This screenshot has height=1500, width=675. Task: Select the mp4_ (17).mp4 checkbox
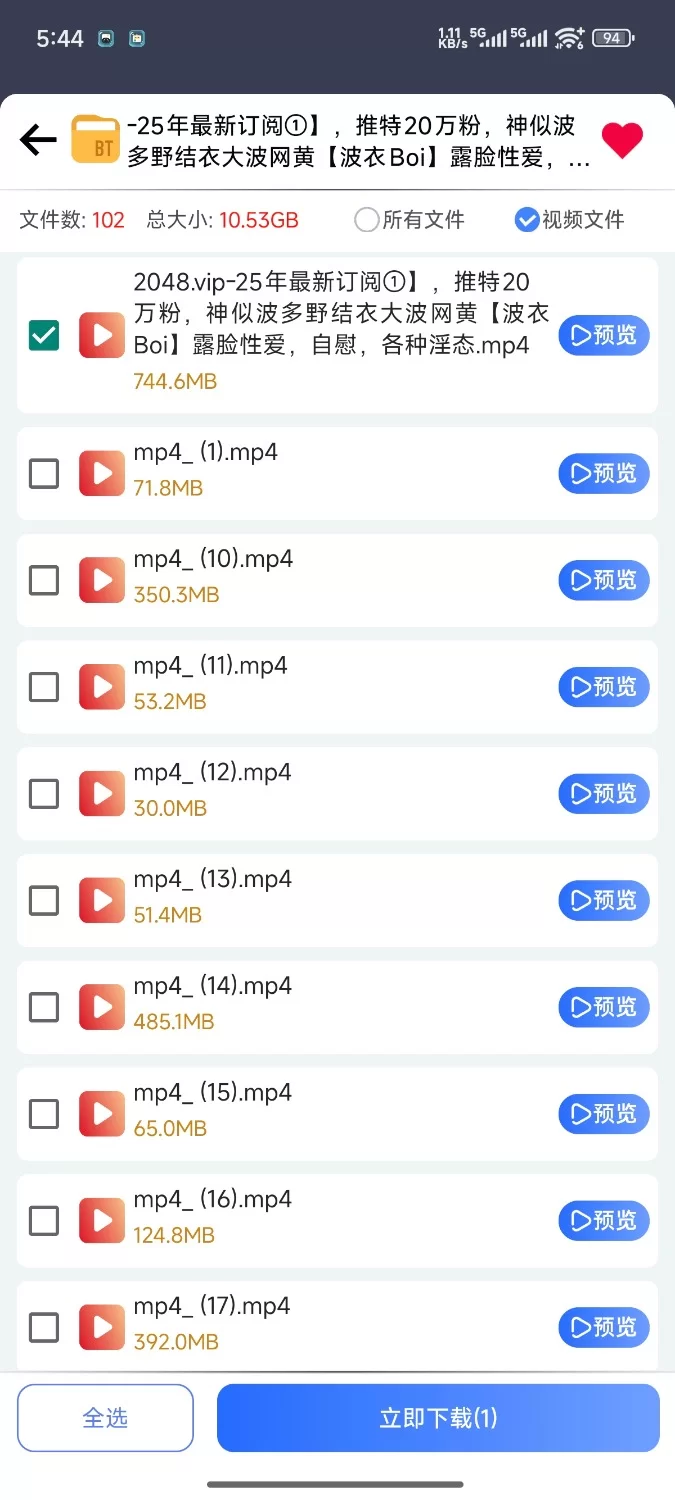coord(44,1327)
